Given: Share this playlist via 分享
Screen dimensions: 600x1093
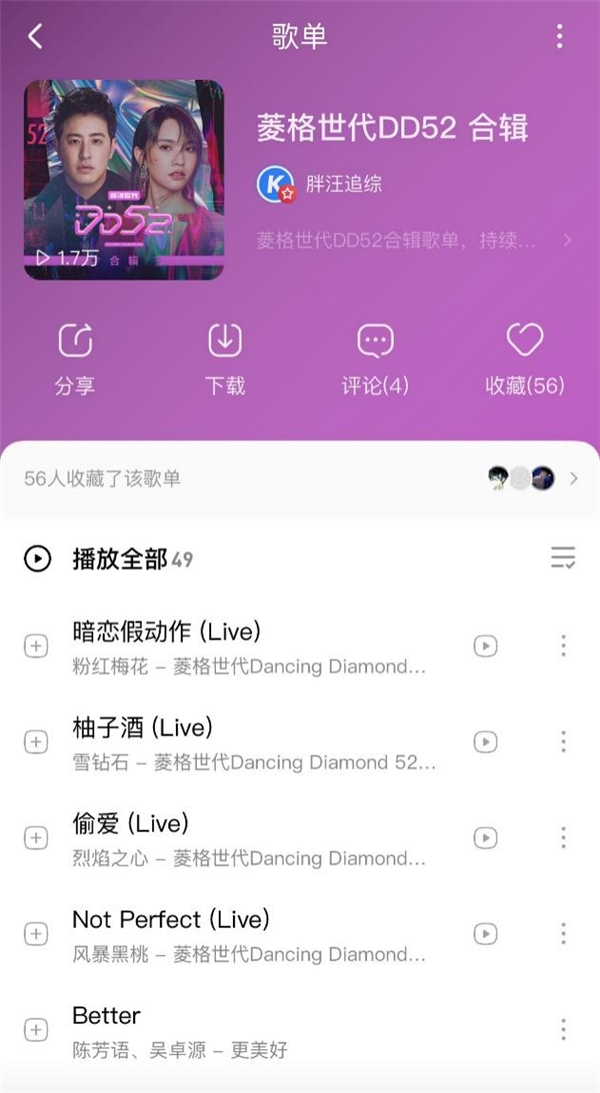Looking at the screenshot, I should coord(75,358).
